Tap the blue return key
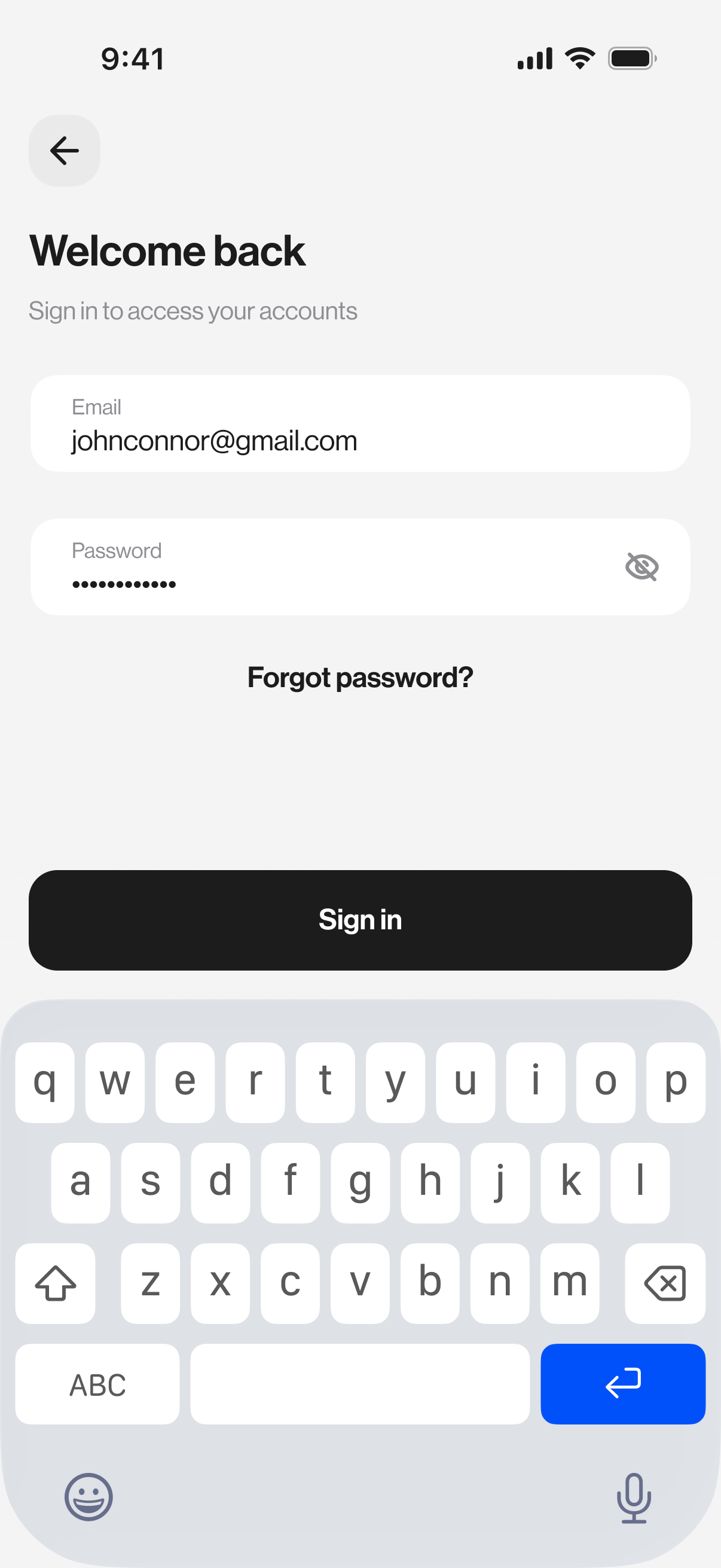The image size is (721, 1568). click(623, 1384)
